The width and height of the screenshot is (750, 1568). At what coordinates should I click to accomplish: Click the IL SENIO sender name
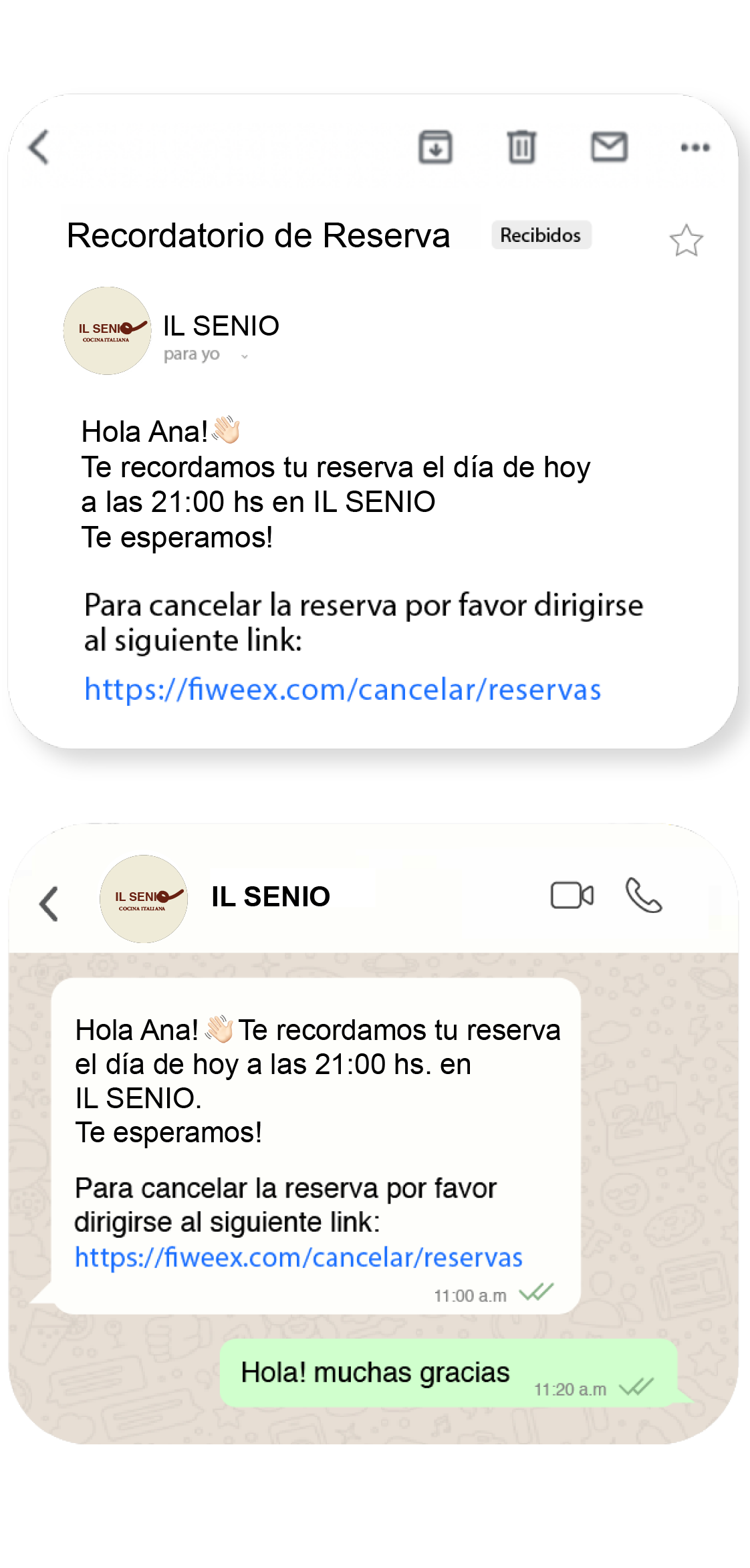[x=221, y=325]
